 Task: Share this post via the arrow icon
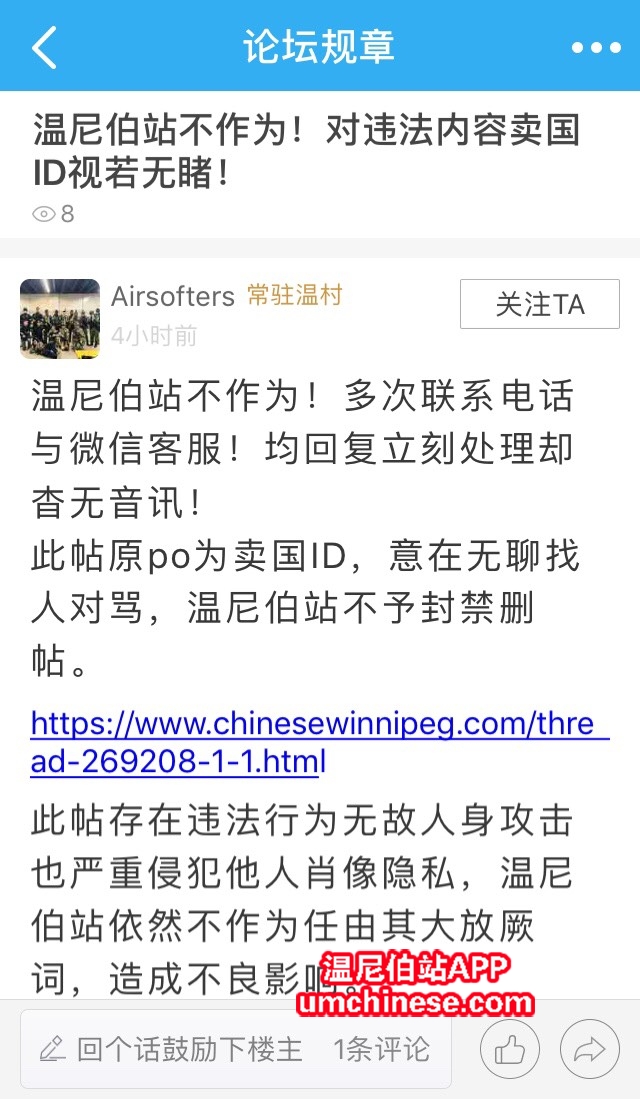point(590,1049)
